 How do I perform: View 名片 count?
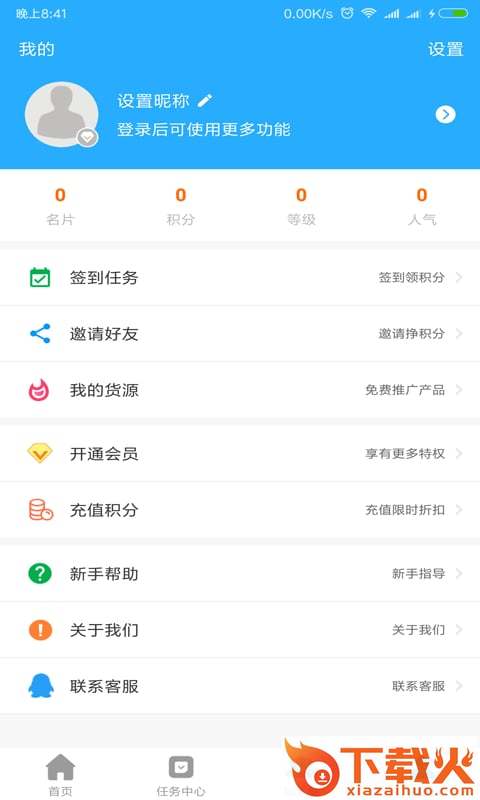coord(60,206)
